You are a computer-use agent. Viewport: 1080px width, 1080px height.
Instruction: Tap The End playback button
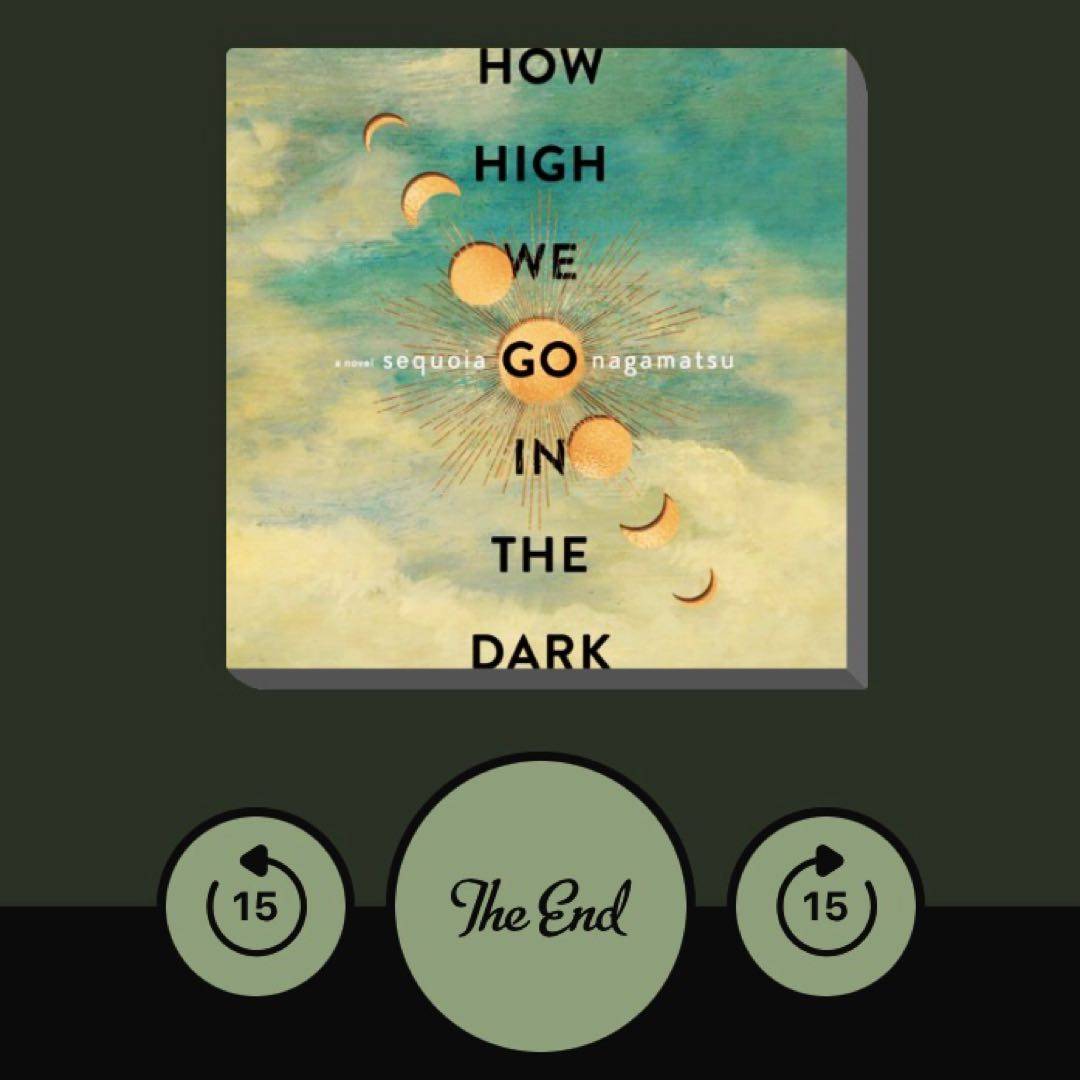[x=540, y=905]
